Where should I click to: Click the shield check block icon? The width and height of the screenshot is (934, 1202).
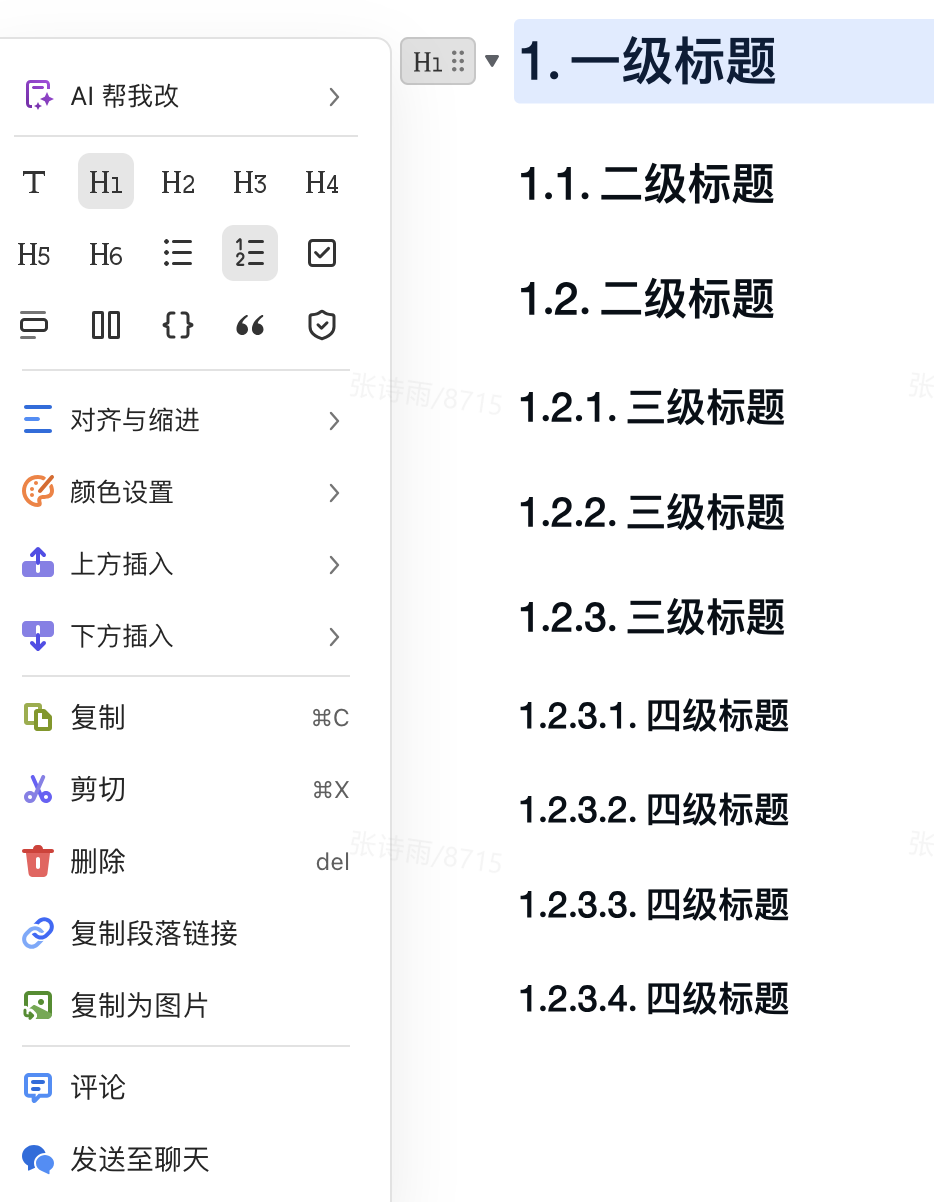[321, 325]
